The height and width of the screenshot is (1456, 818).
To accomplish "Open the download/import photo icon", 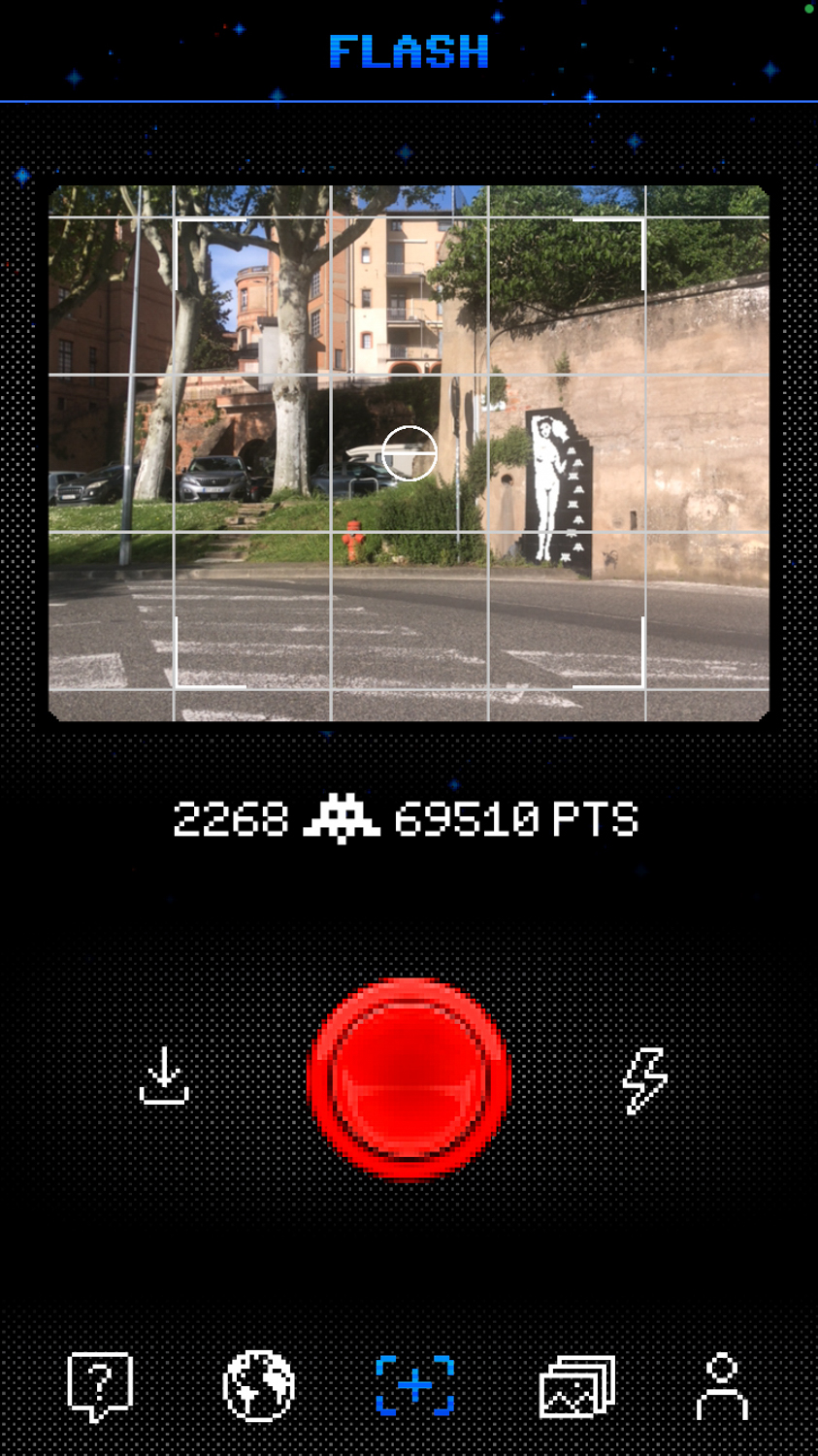I will pyautogui.click(x=164, y=1076).
